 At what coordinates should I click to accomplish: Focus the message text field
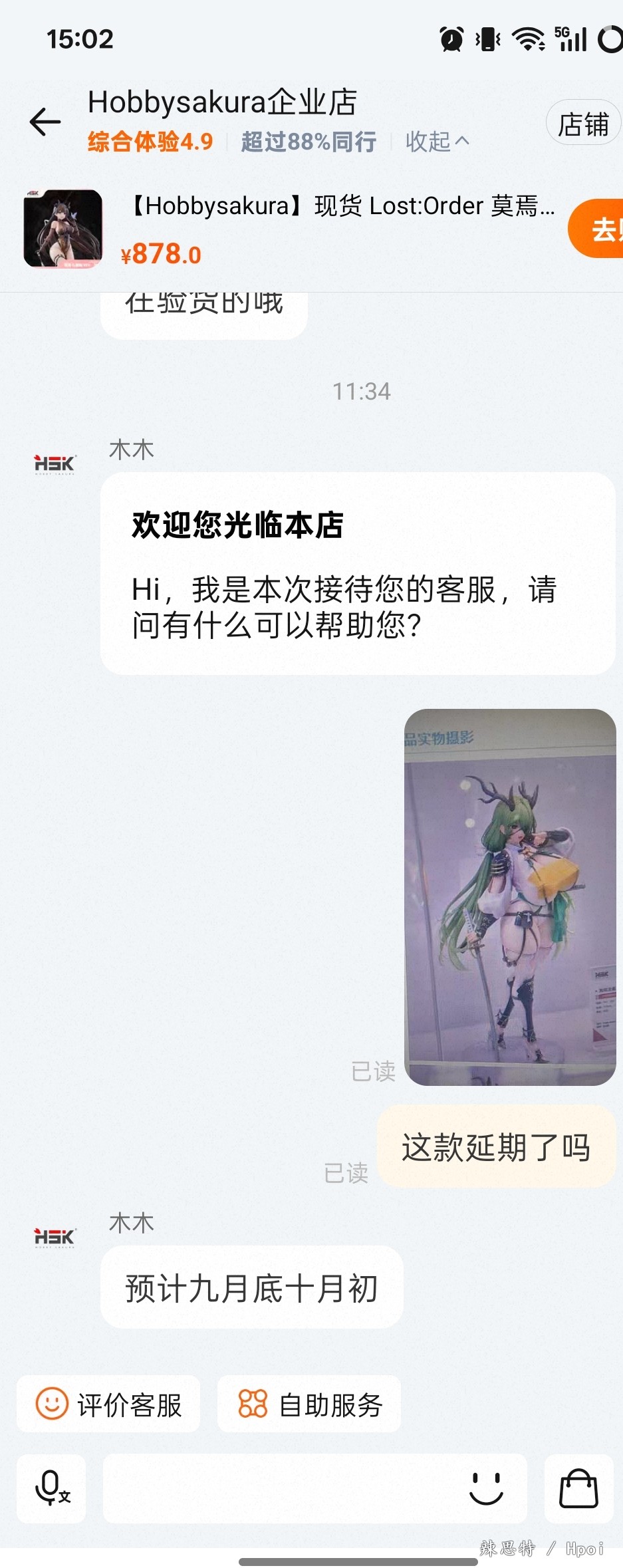(x=279, y=1488)
